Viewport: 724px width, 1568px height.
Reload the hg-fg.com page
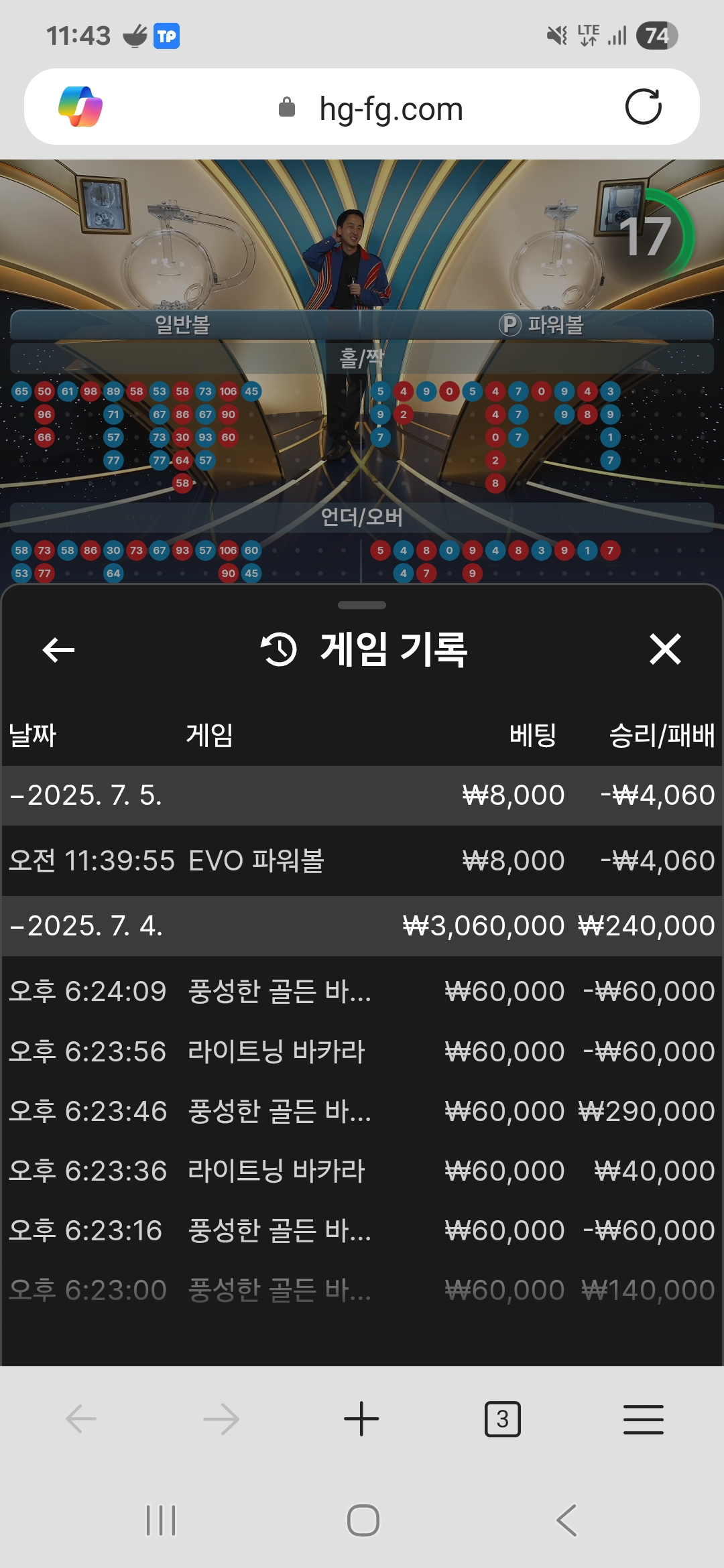pyautogui.click(x=643, y=107)
